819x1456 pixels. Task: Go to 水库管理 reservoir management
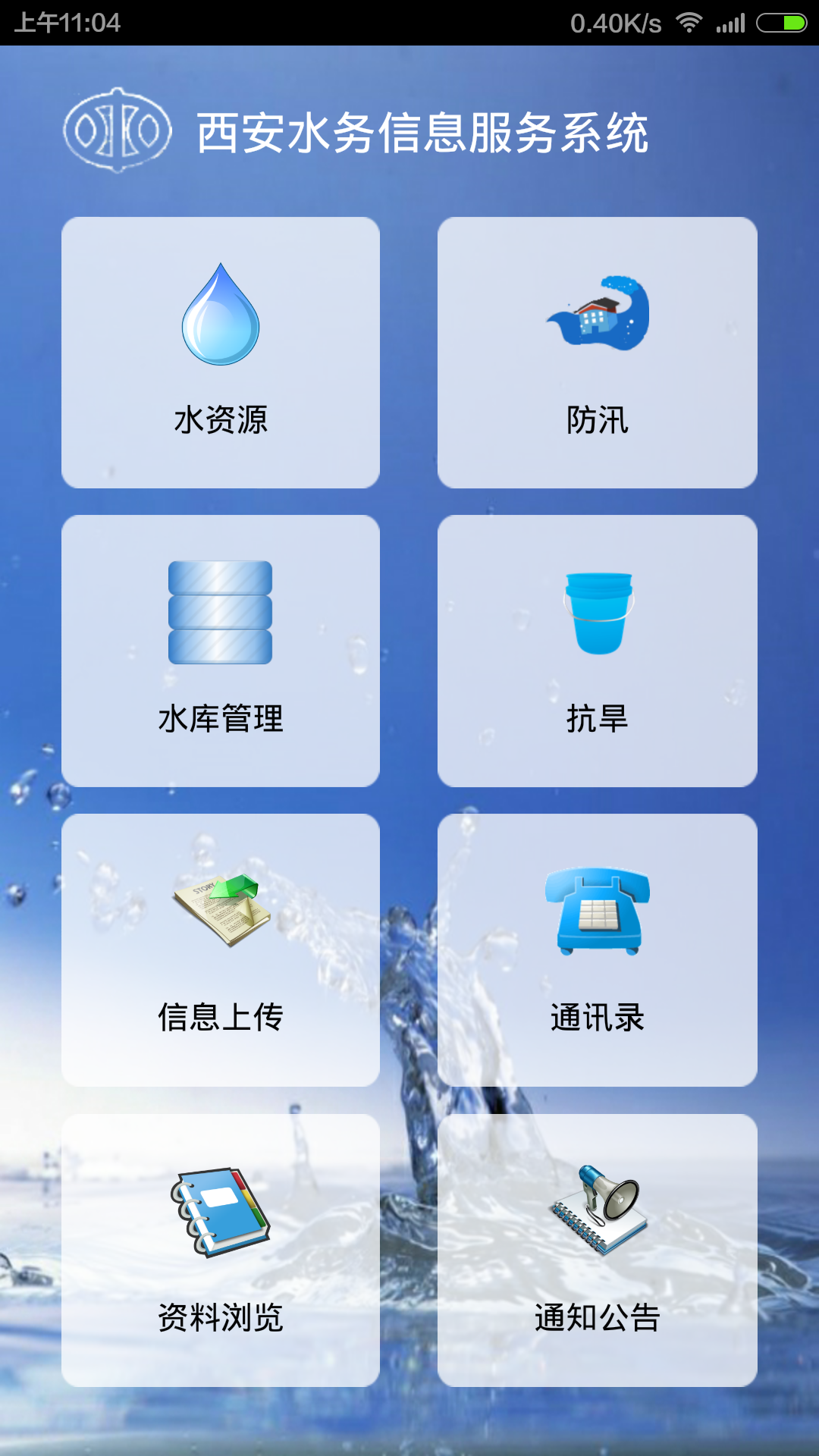pos(221,651)
